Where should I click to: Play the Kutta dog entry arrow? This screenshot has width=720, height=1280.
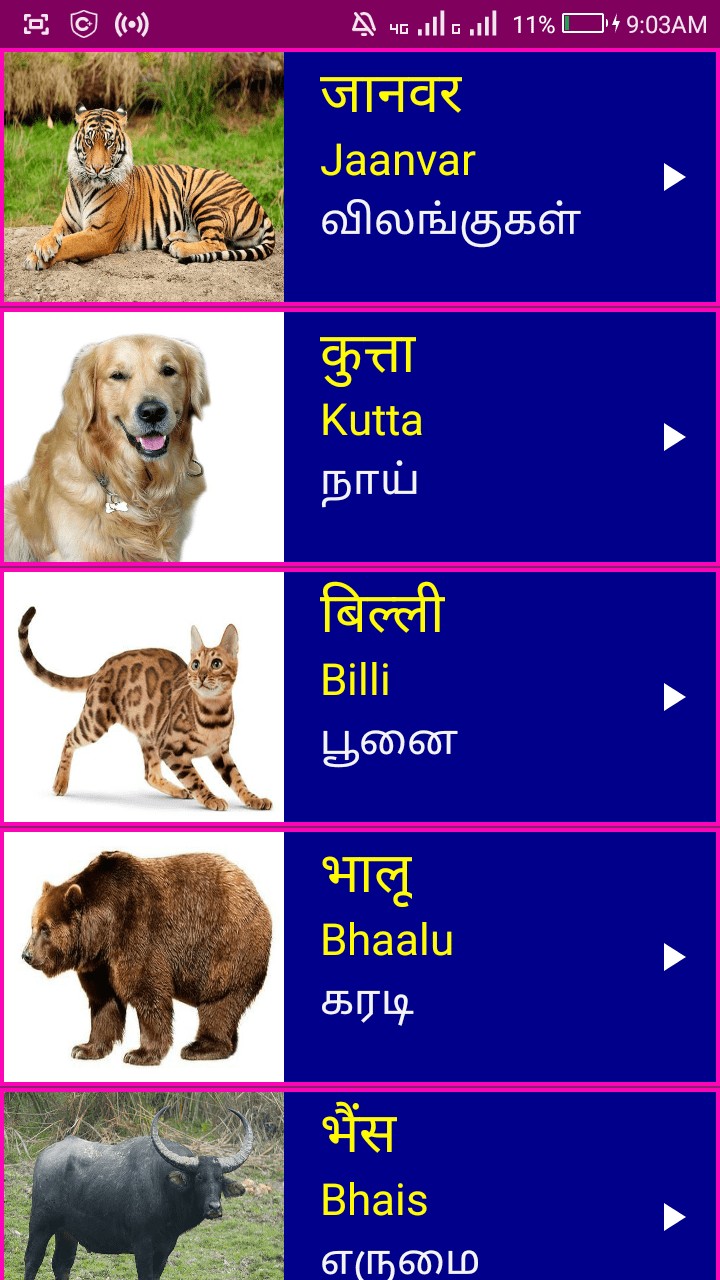674,437
